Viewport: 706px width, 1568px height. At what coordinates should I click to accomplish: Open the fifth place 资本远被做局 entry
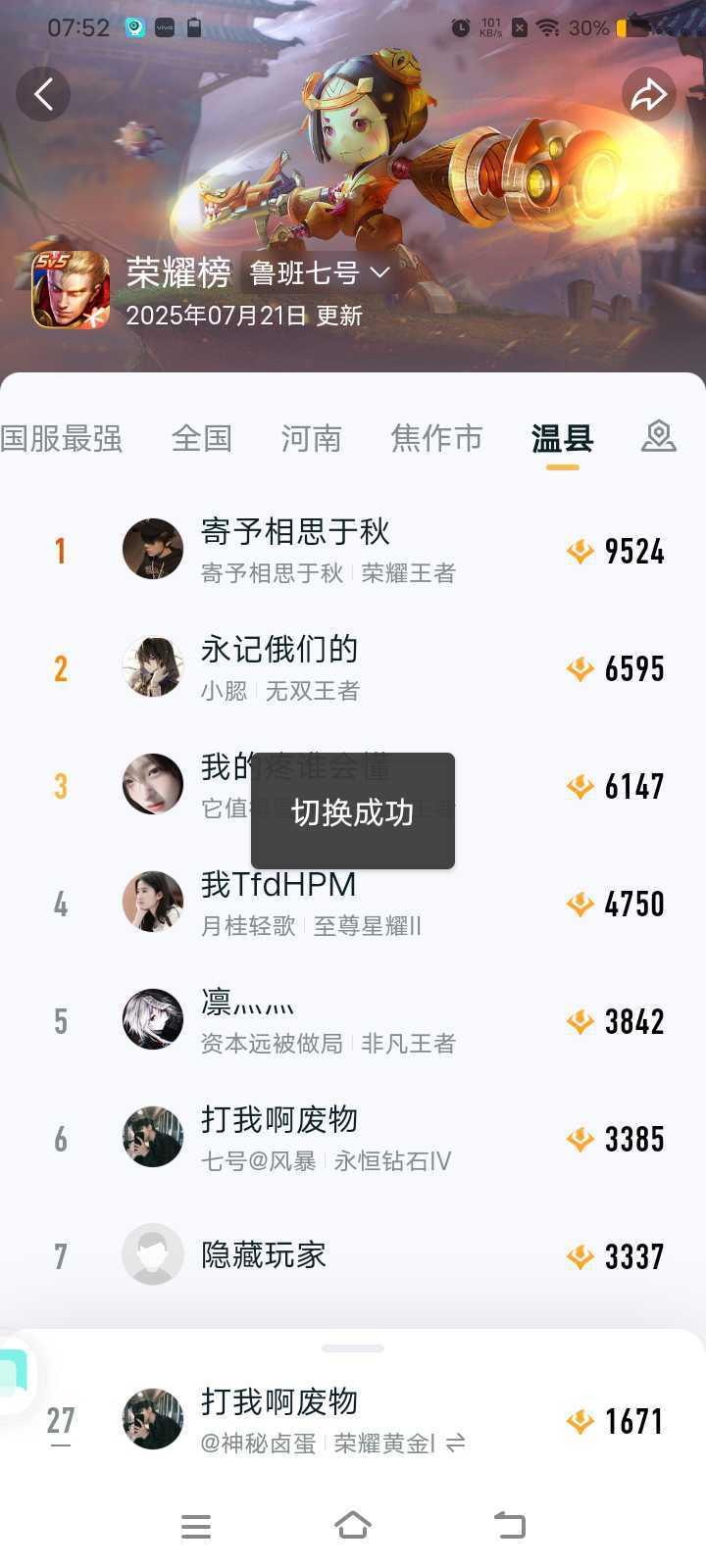coord(353,1021)
